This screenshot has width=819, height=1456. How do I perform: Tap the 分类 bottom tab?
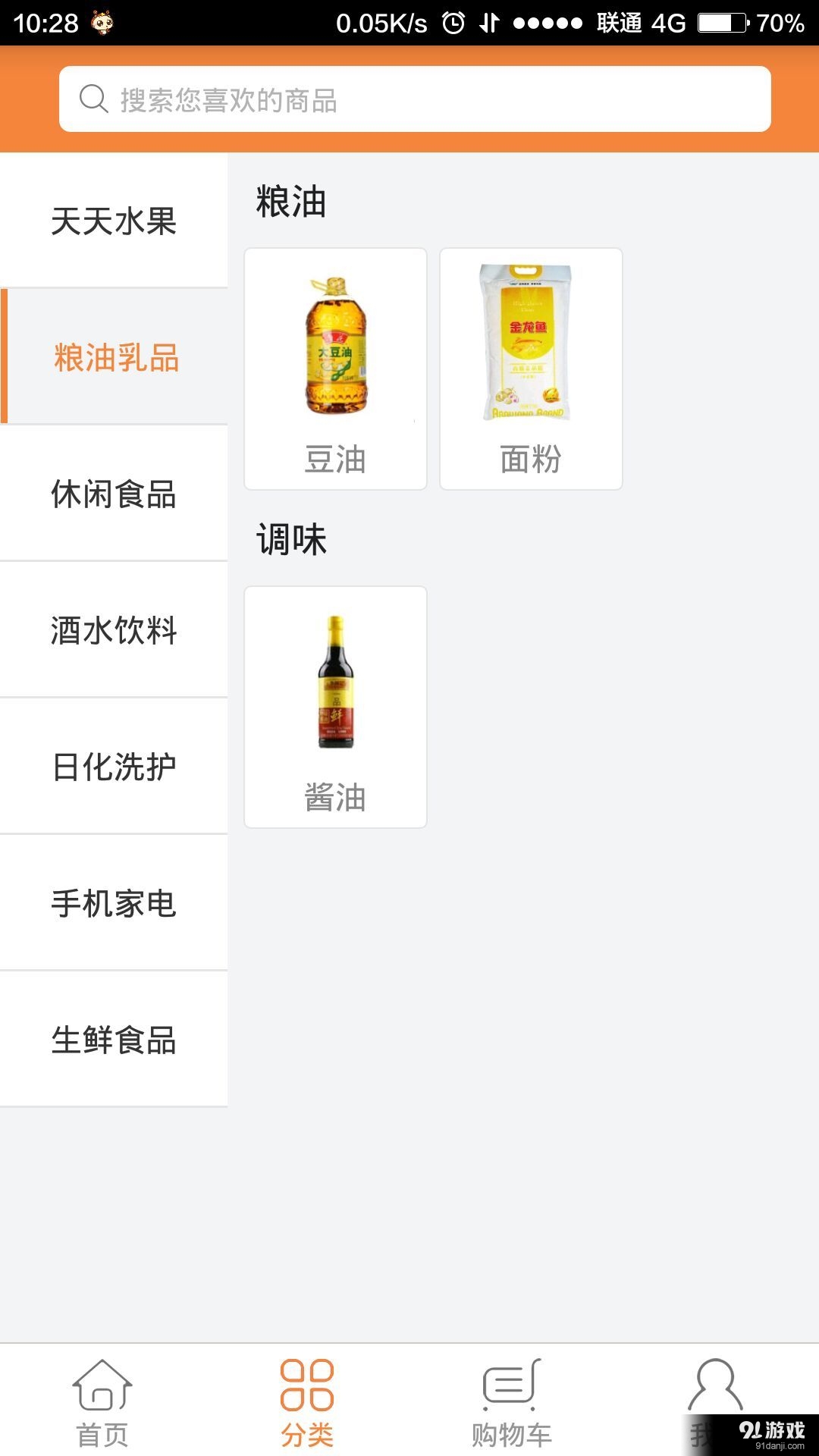pyautogui.click(x=307, y=1401)
